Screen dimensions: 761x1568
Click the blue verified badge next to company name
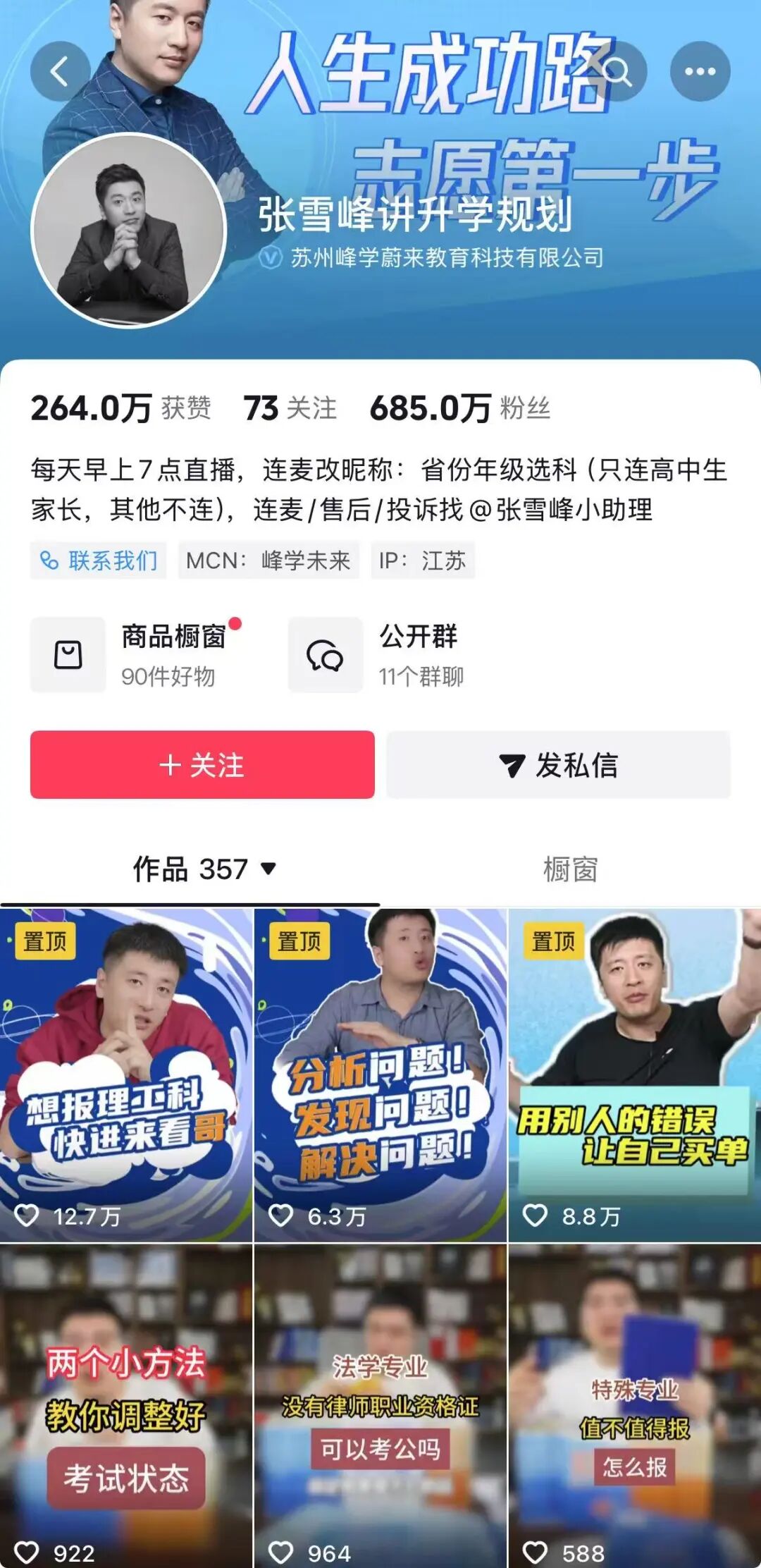[x=270, y=259]
